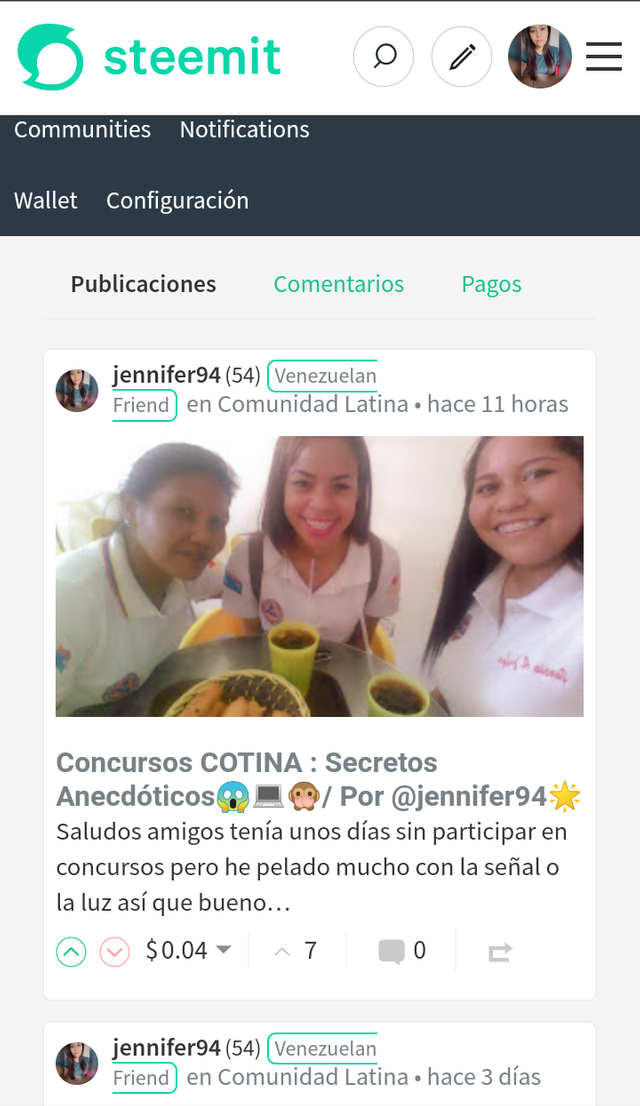Go to the Steemit home logo
This screenshot has height=1106, width=640.
tap(149, 56)
